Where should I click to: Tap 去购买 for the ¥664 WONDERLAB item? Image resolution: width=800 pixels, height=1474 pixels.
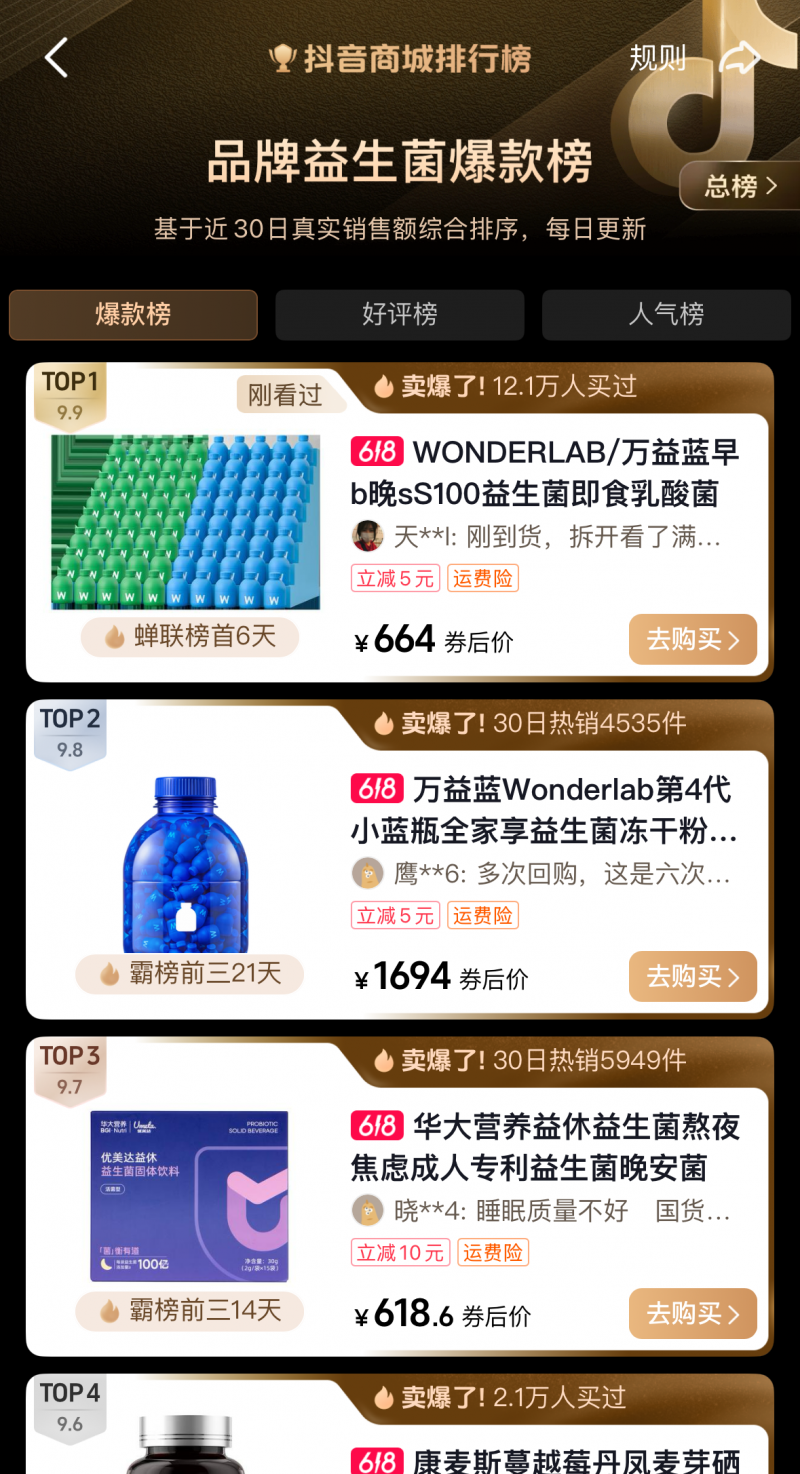pos(693,639)
